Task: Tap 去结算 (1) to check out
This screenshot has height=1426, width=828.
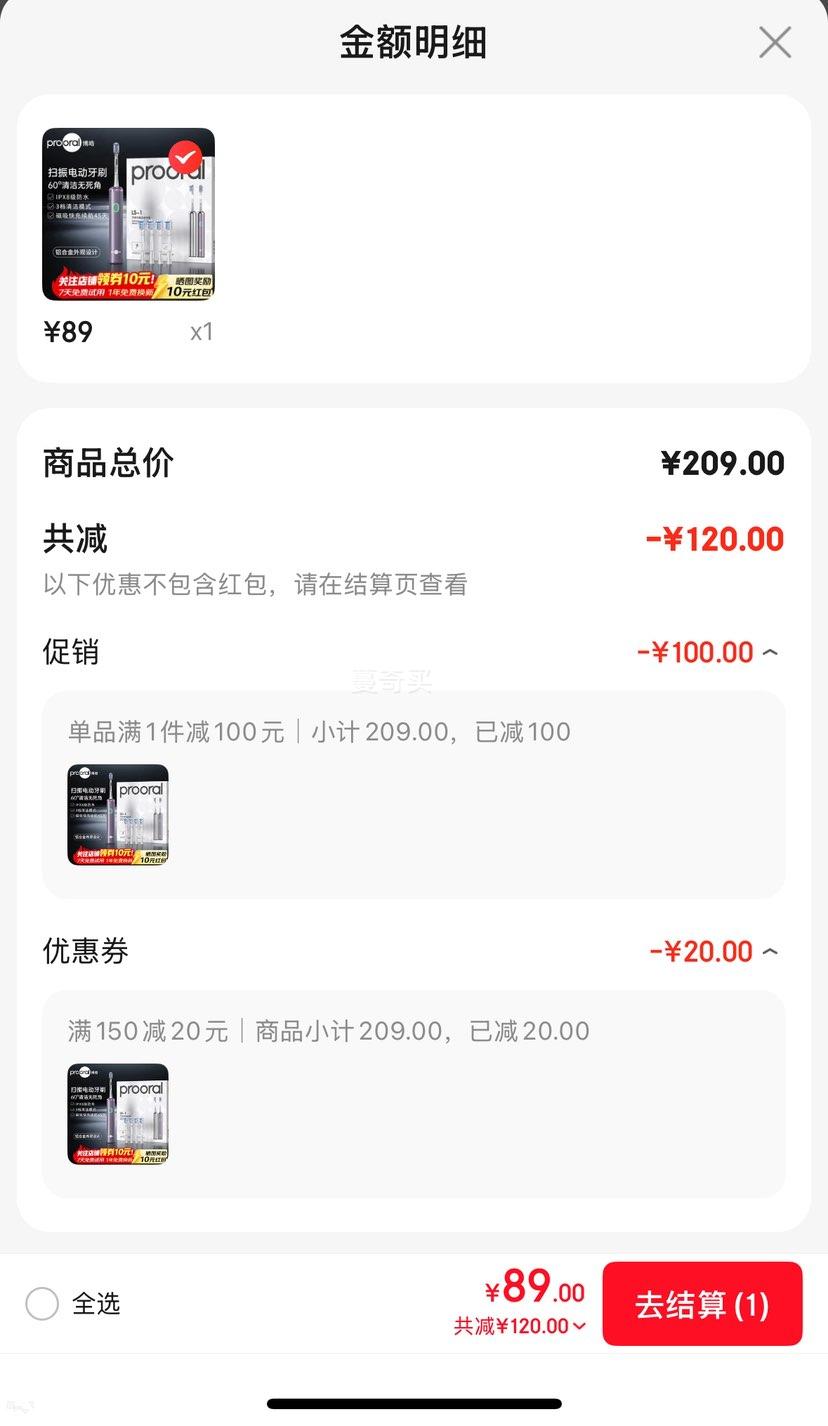Action: pos(702,1304)
